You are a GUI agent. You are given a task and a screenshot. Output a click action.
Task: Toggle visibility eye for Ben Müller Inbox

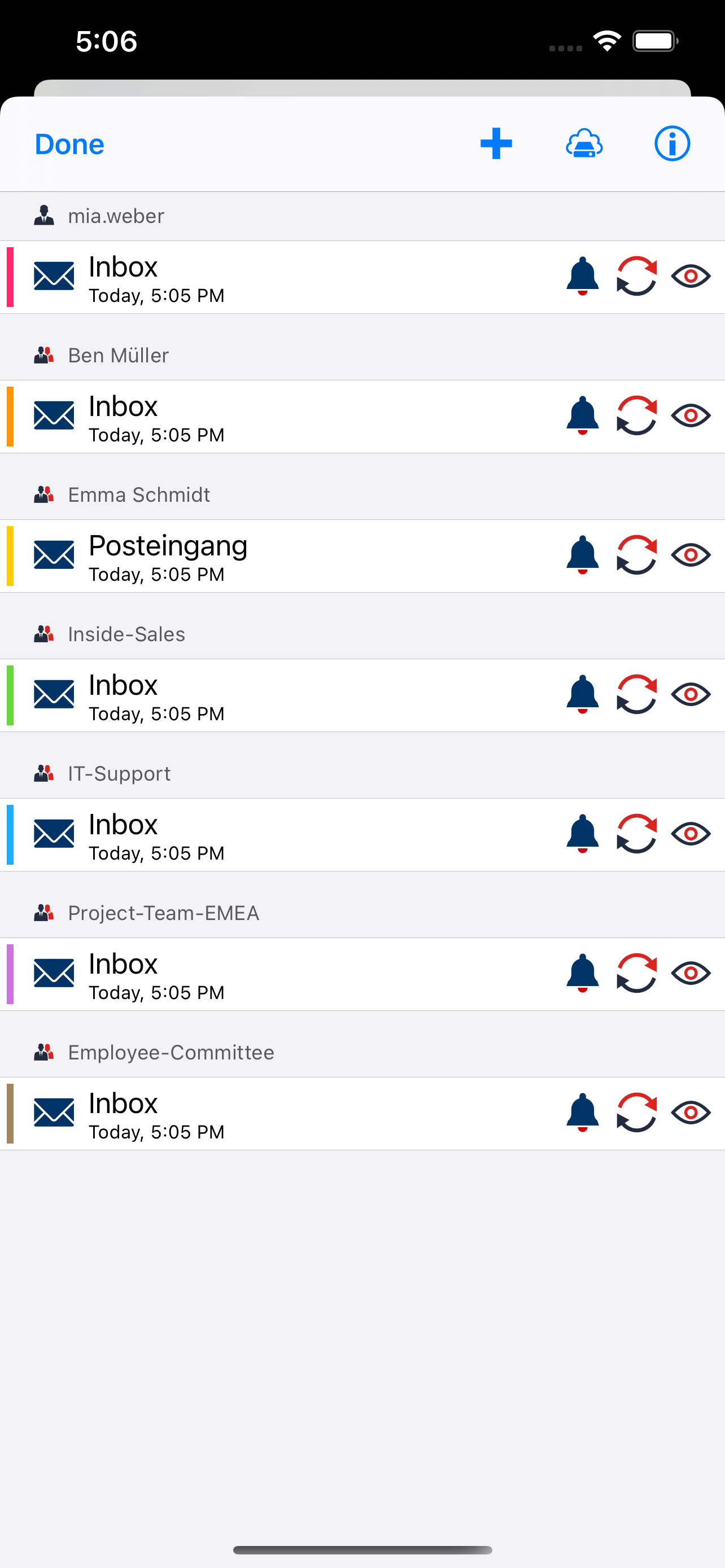691,416
